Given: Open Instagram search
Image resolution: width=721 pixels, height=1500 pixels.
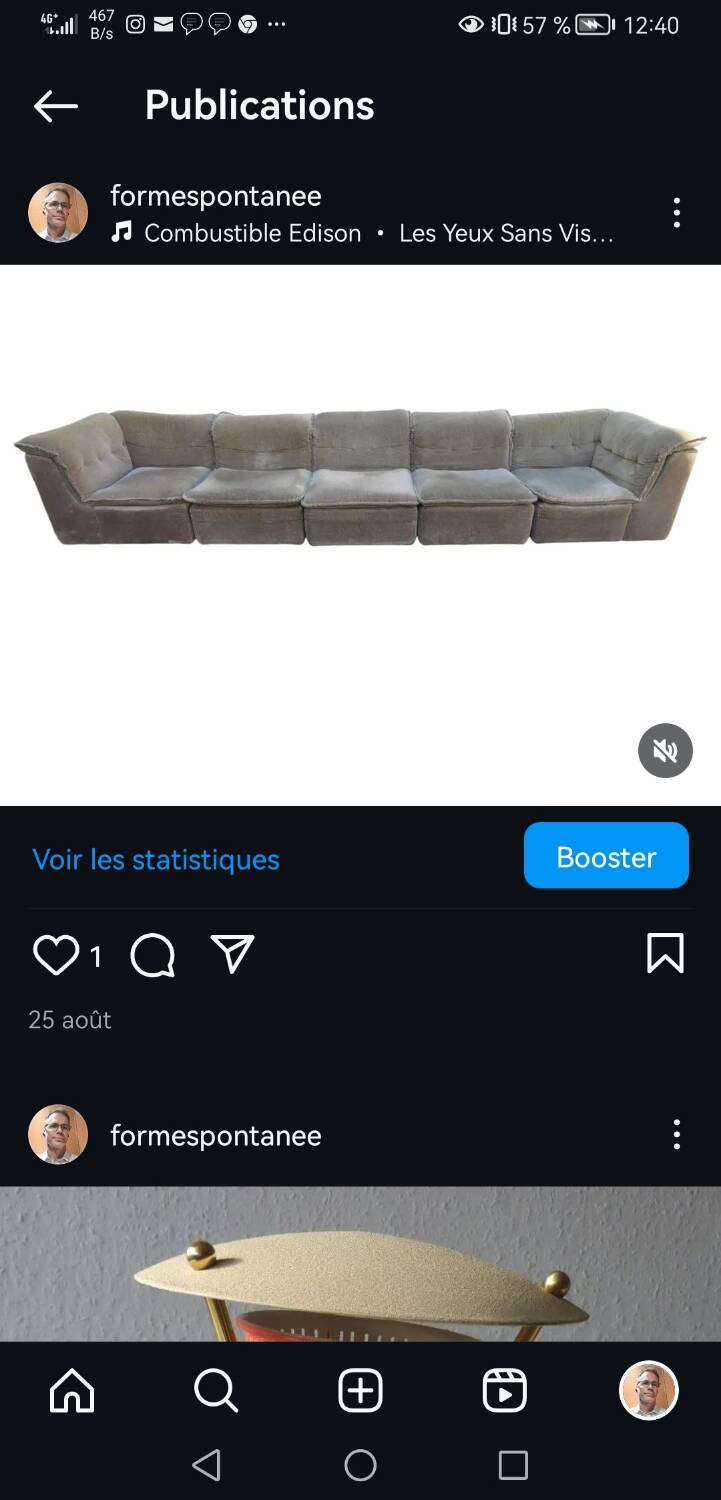Looking at the screenshot, I should coord(215,1389).
